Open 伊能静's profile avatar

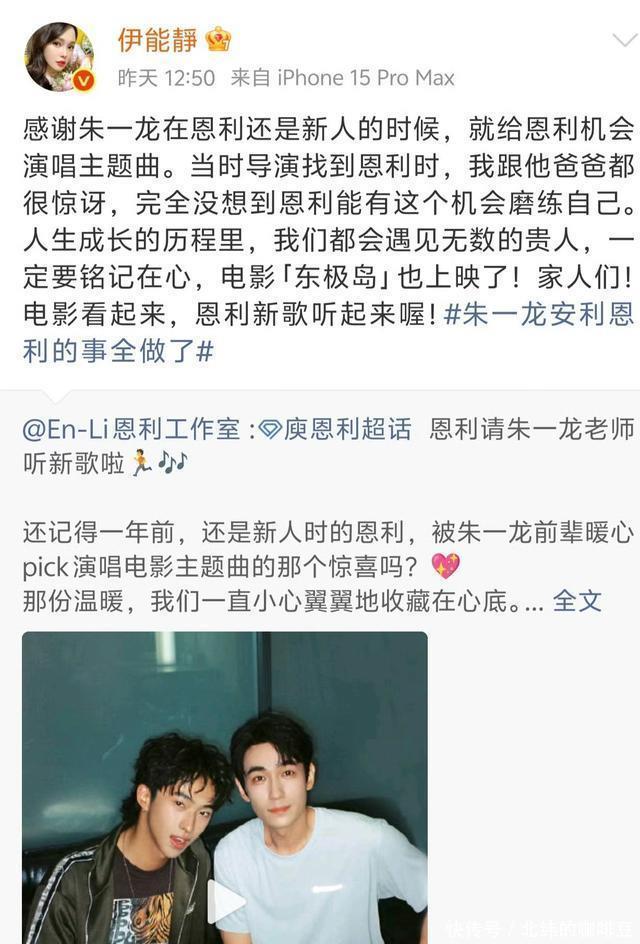[58, 57]
